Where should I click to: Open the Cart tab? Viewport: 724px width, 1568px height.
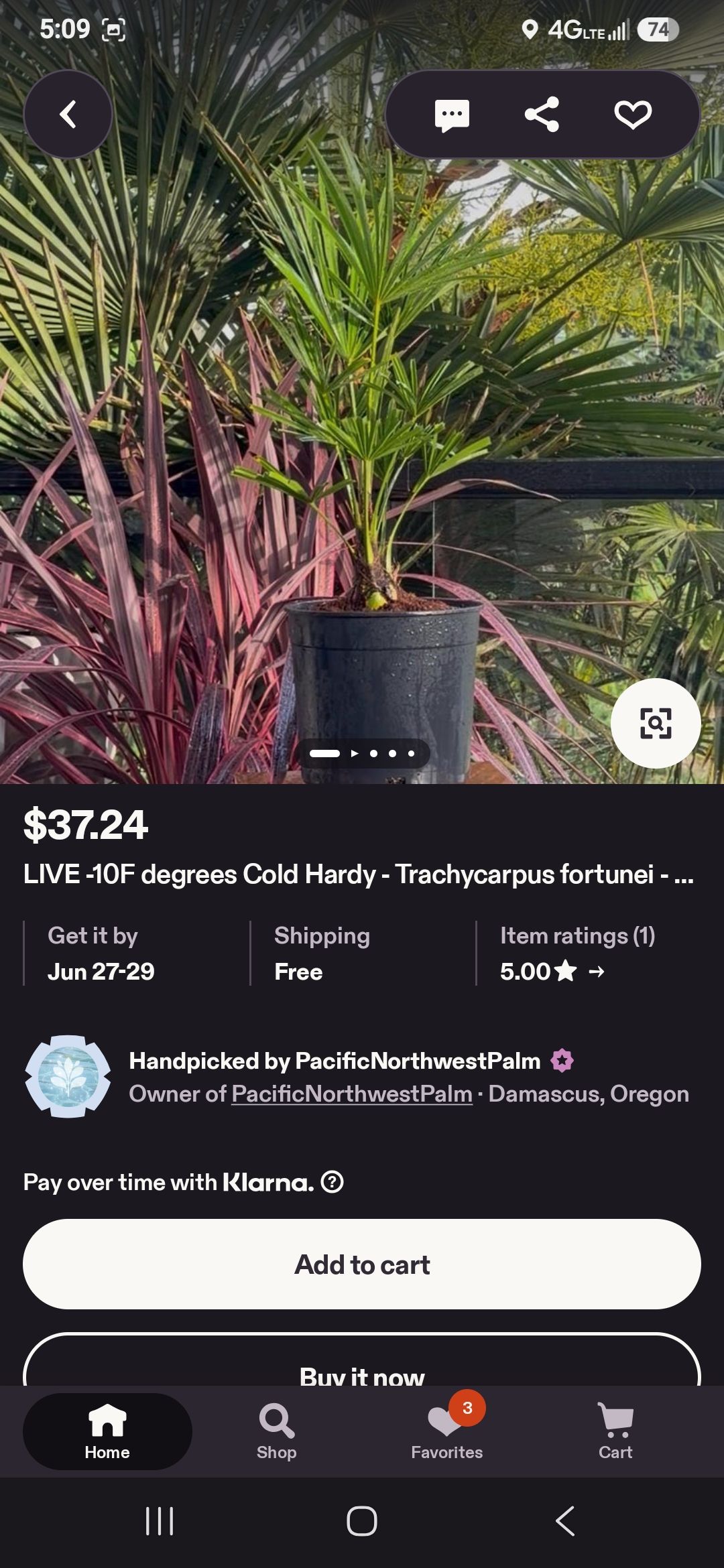click(x=615, y=1432)
